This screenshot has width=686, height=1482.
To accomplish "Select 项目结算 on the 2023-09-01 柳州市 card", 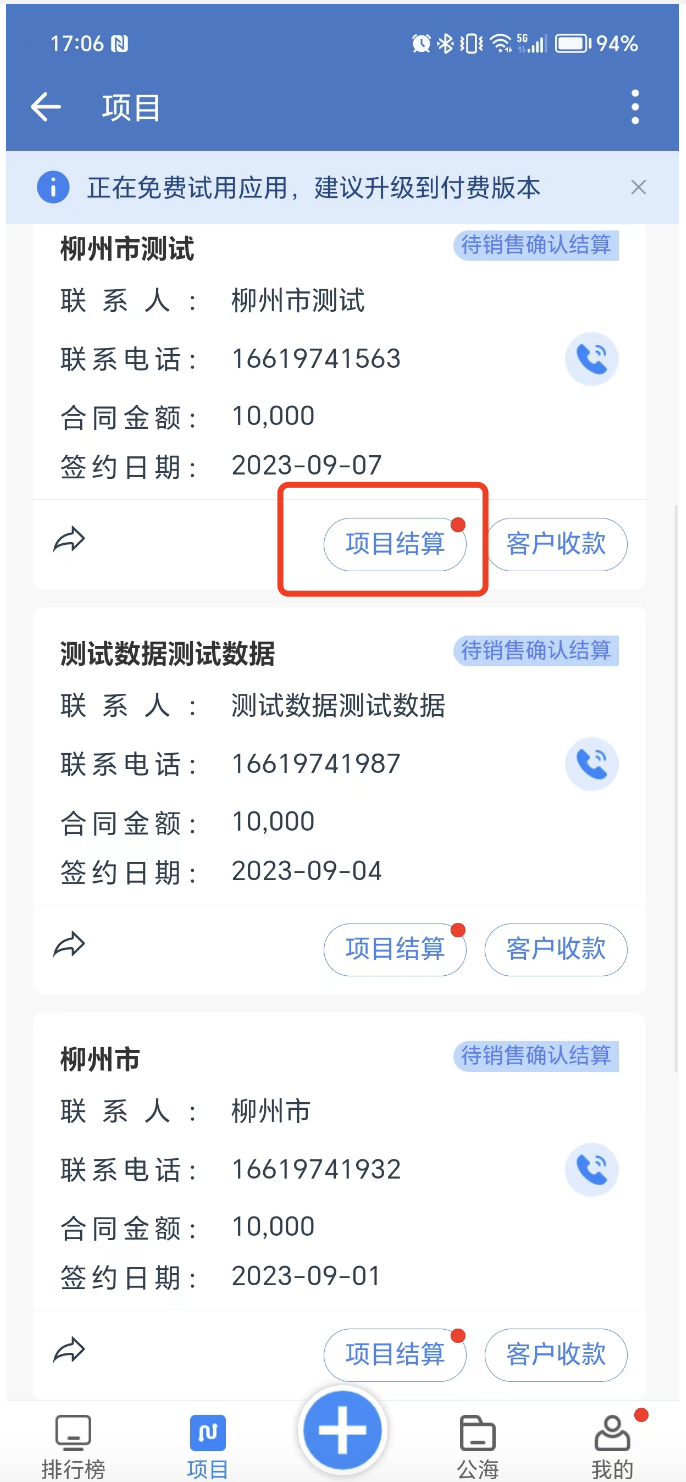I will [395, 1354].
